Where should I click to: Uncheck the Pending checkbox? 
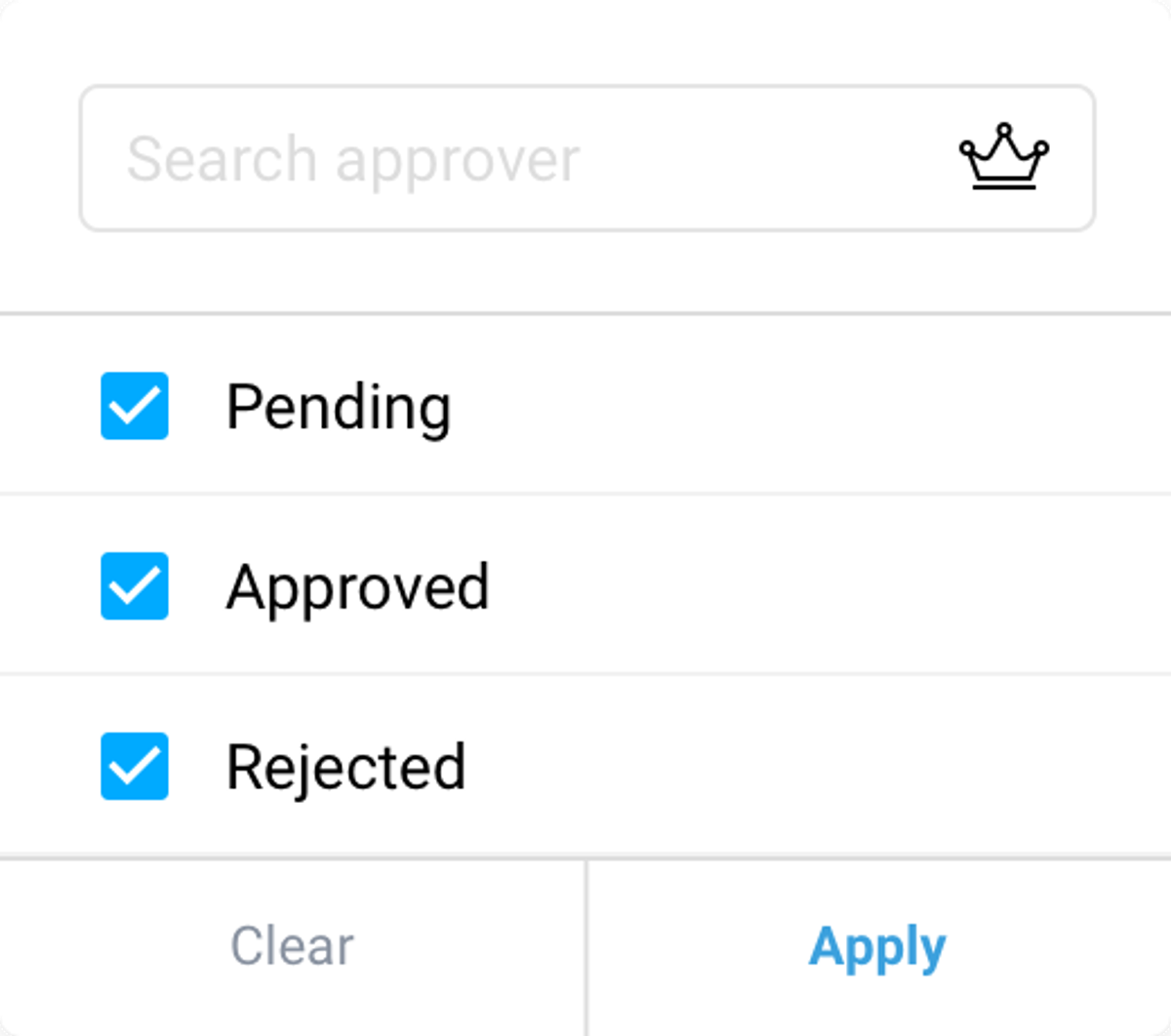pos(135,406)
